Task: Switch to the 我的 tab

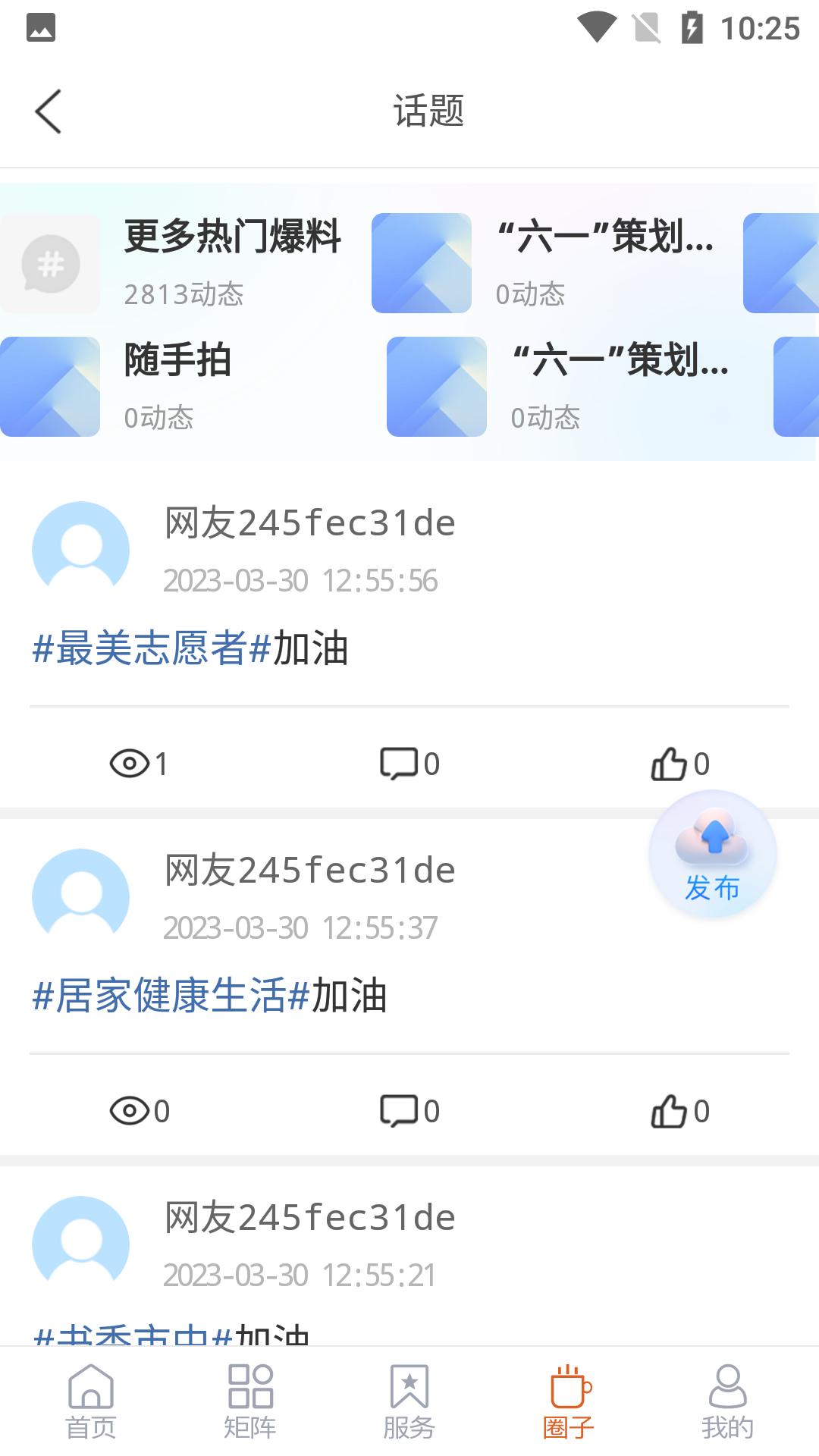Action: 727,1401
